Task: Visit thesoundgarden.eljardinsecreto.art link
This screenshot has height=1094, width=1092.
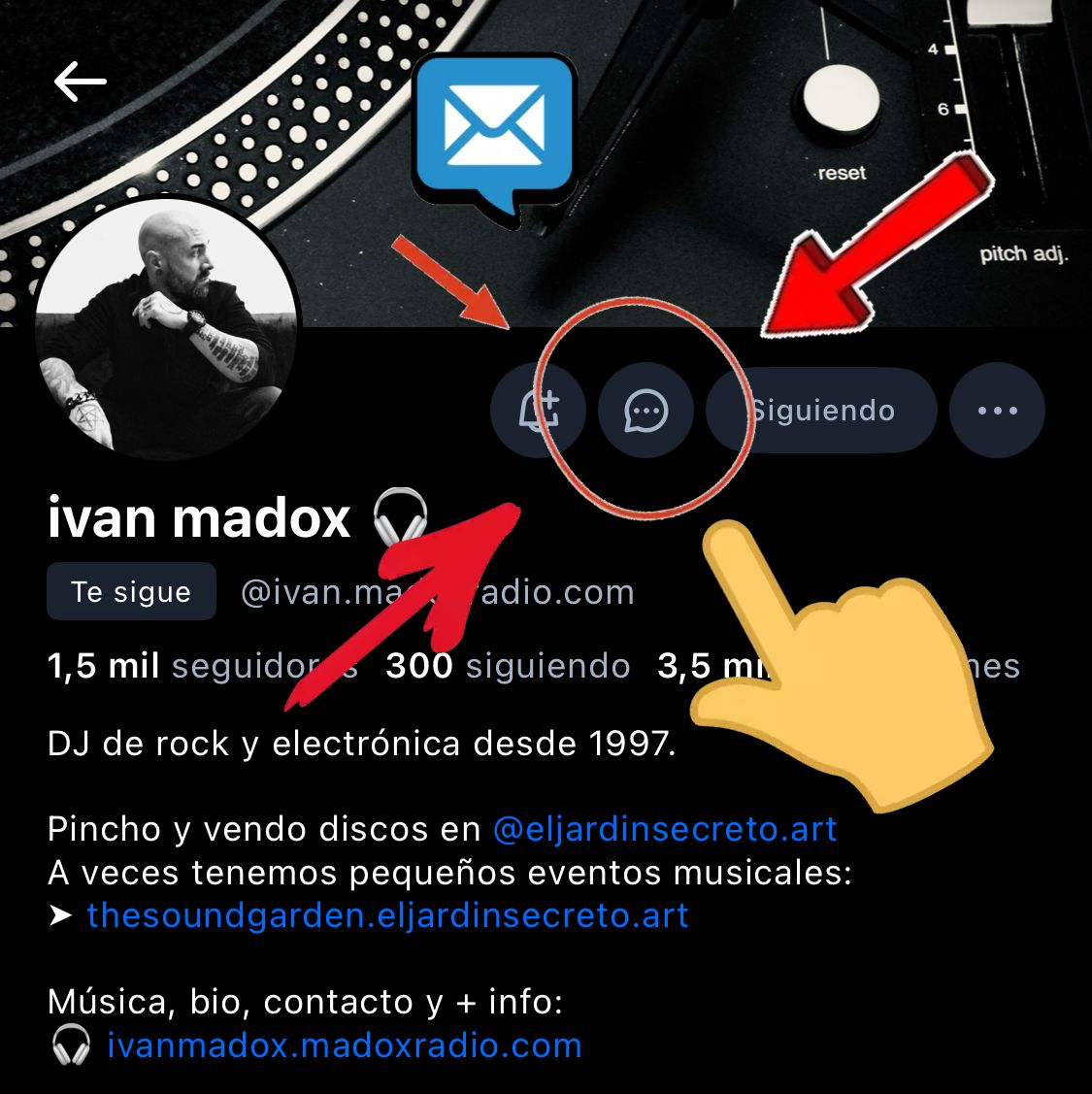Action: [387, 915]
